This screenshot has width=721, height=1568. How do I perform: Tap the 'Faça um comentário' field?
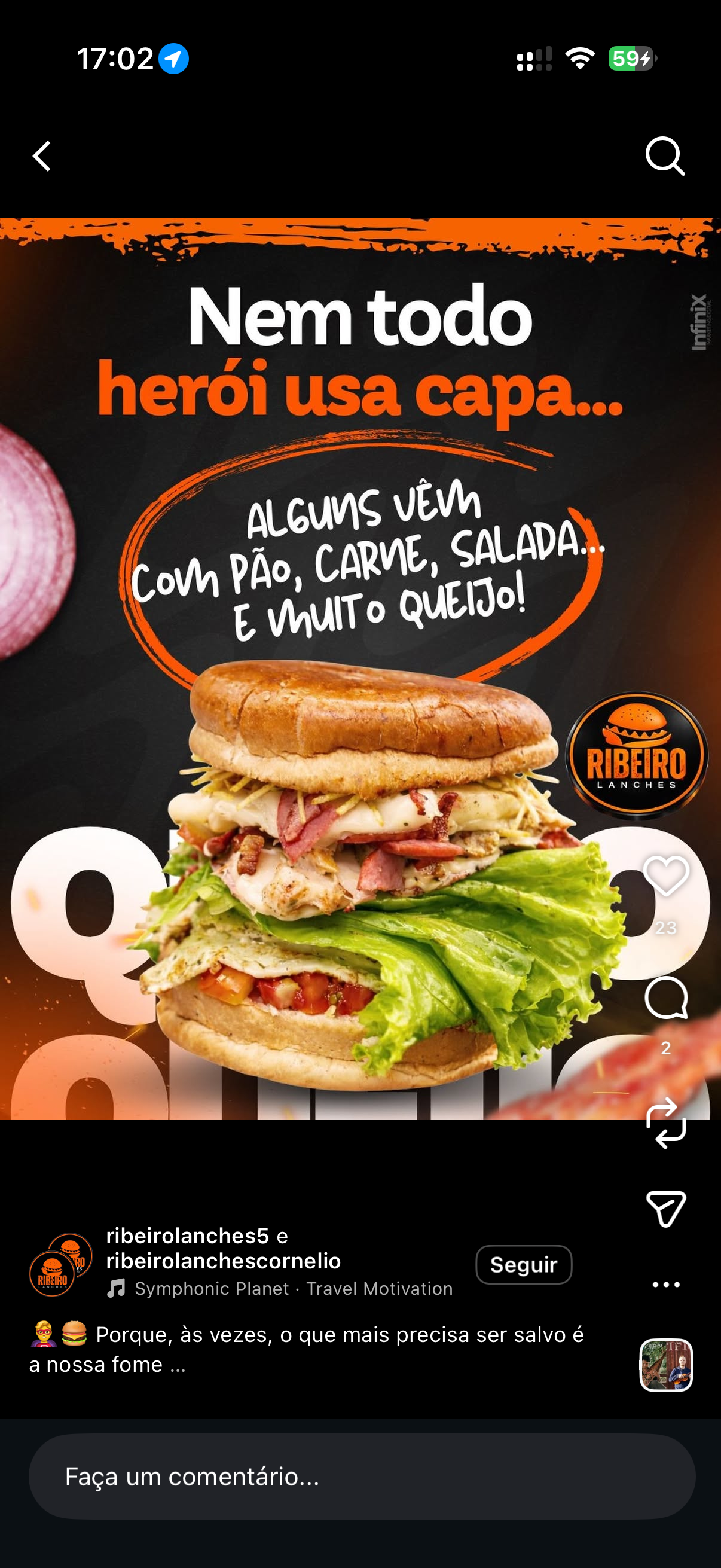(x=362, y=1476)
